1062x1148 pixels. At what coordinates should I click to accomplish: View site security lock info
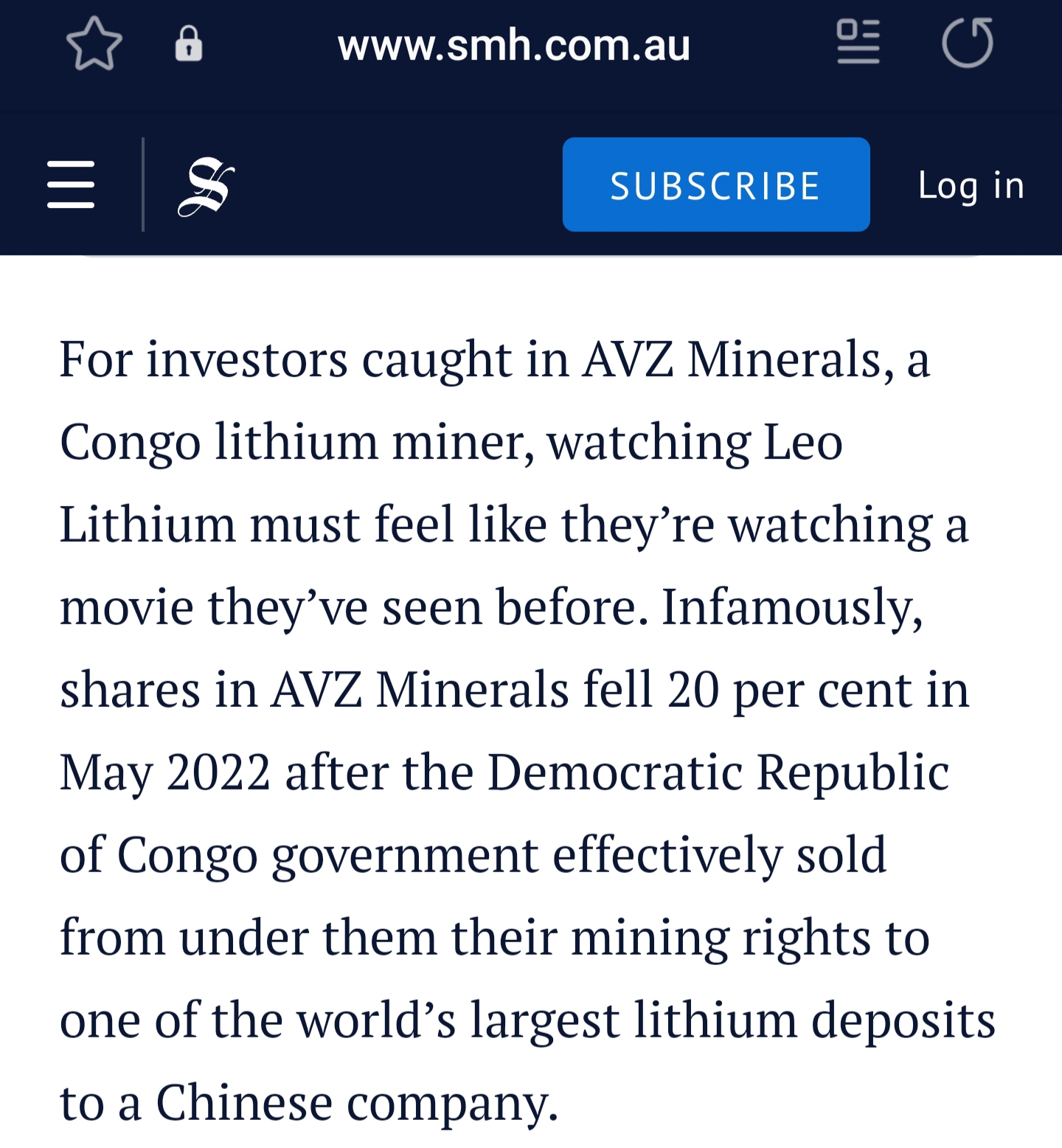click(x=189, y=44)
